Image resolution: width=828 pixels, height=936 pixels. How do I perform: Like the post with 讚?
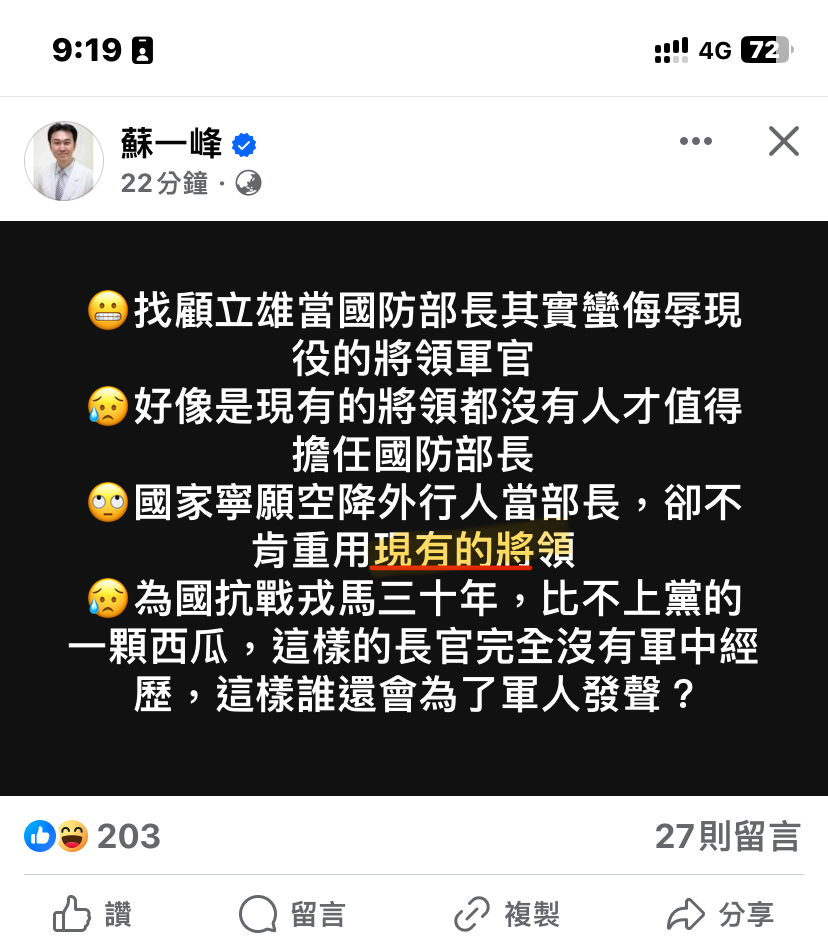[x=93, y=913]
